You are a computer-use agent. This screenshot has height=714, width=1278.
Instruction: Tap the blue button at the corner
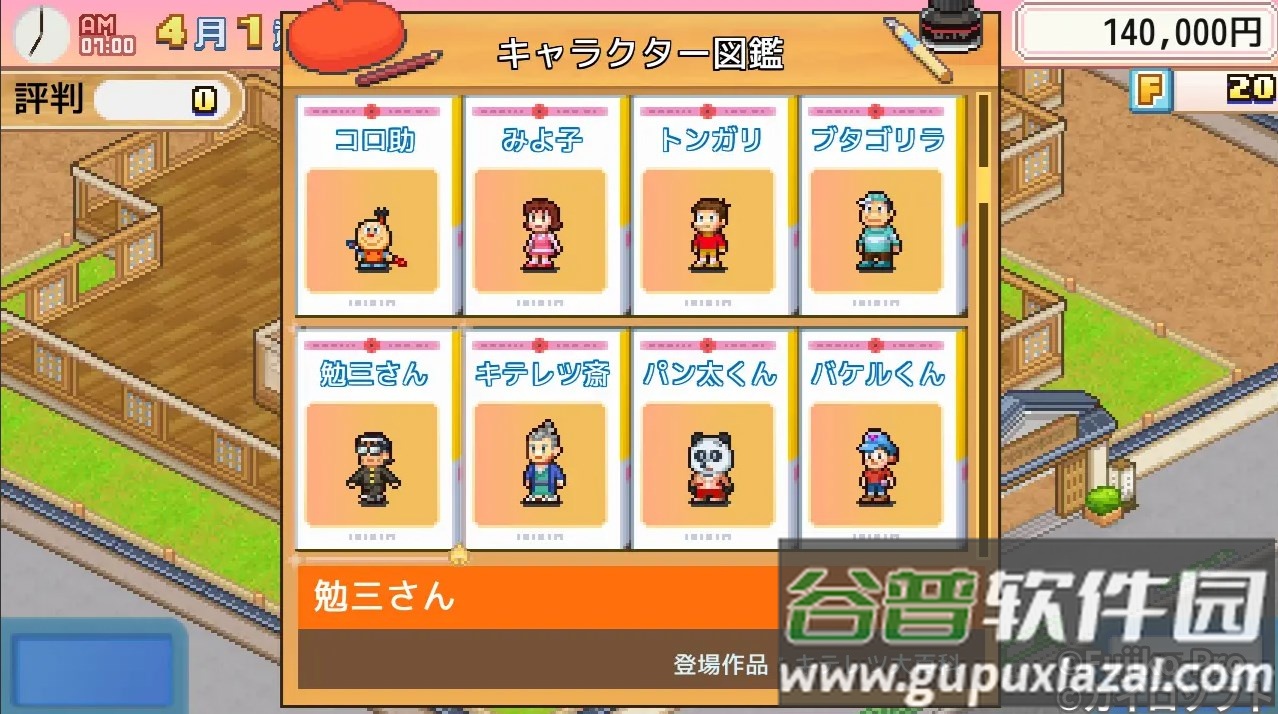[x=93, y=668]
